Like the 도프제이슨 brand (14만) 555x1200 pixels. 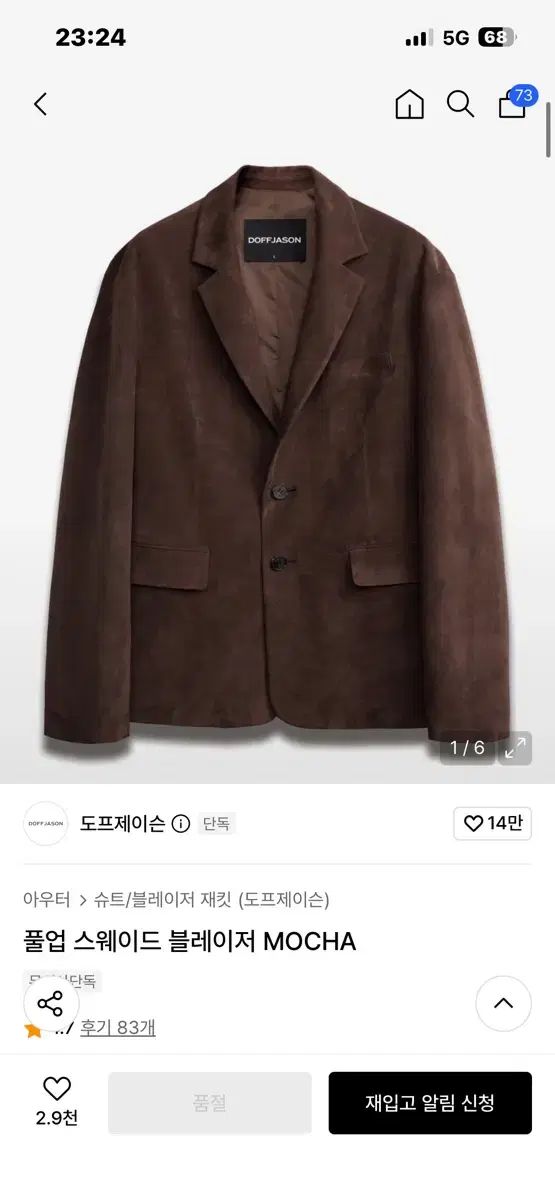point(492,824)
